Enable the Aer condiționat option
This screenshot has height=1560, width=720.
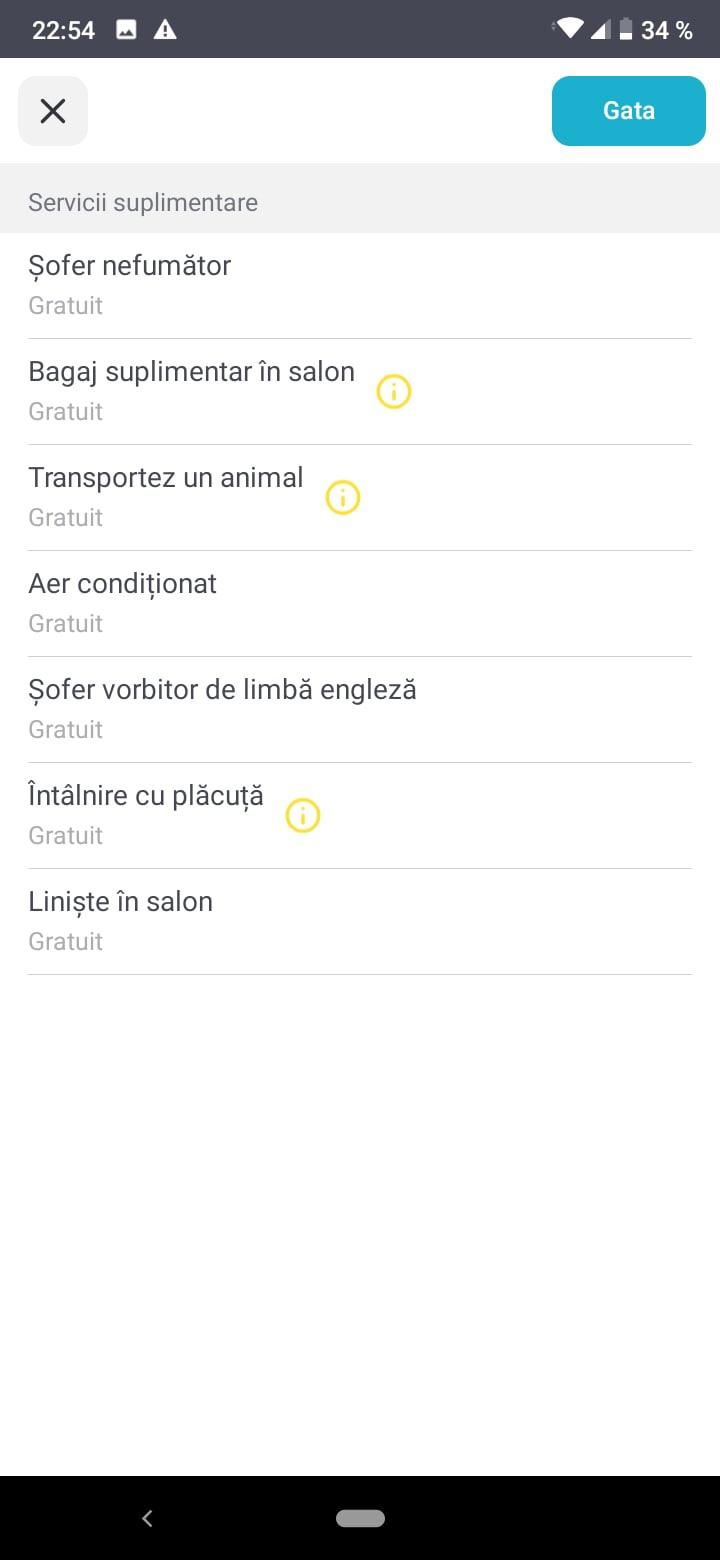click(360, 604)
